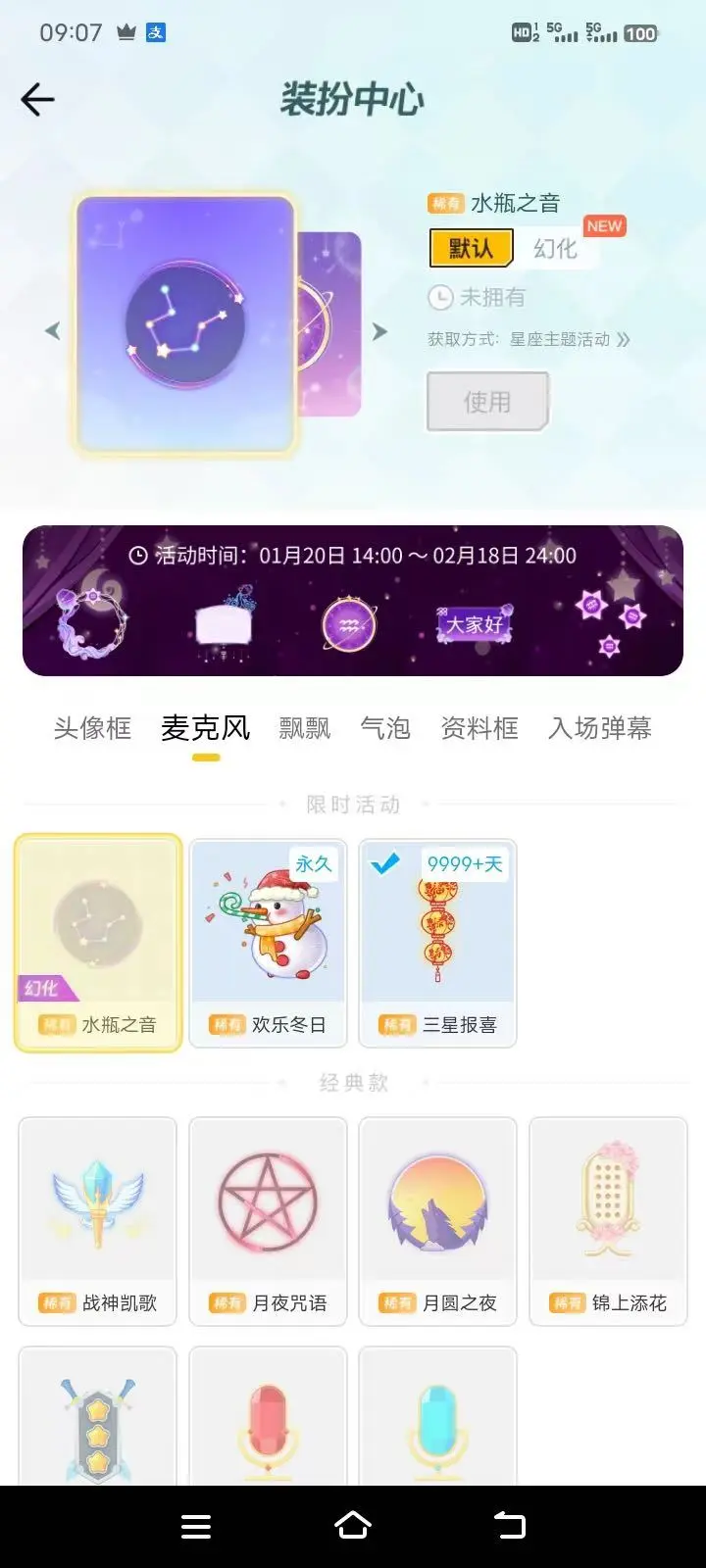Image resolution: width=706 pixels, height=1568 pixels.
Task: Show the previous preview with the left arrow
Action: click(x=53, y=331)
